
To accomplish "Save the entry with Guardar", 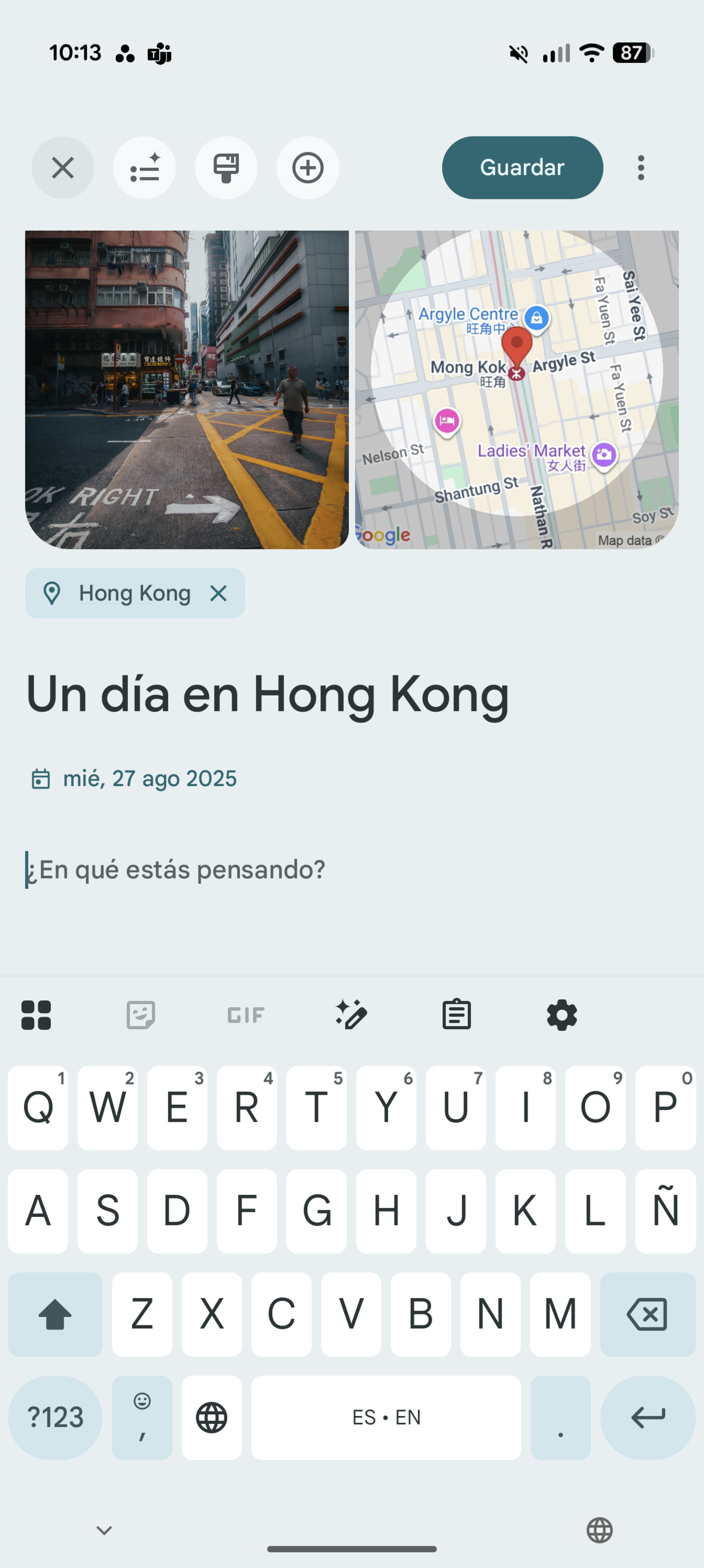I will (522, 167).
